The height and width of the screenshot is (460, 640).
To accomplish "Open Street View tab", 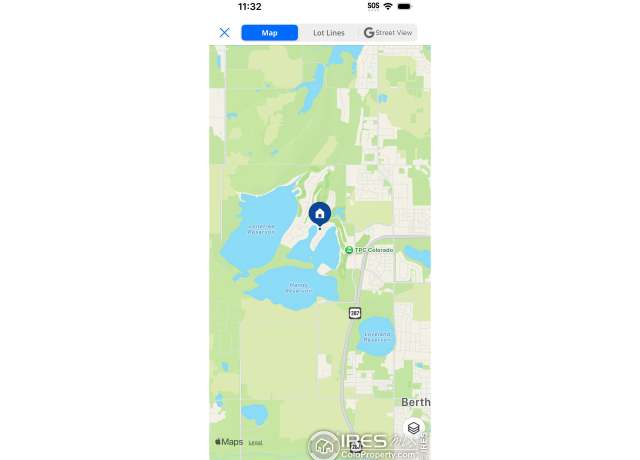I will (x=388, y=33).
